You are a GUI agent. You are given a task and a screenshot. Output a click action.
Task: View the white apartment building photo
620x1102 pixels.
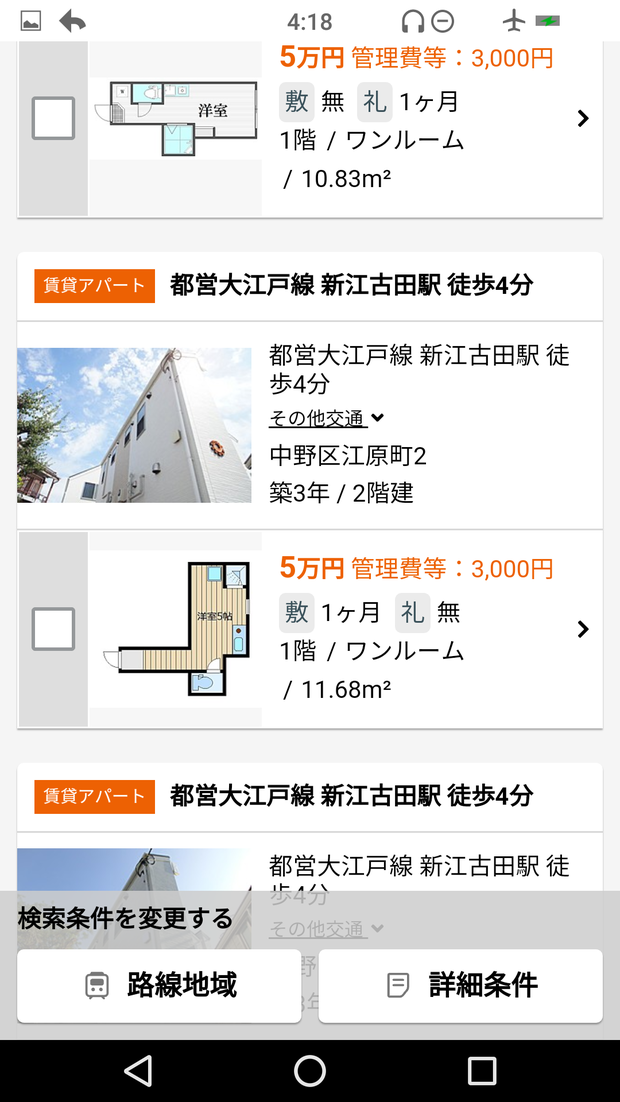134,425
